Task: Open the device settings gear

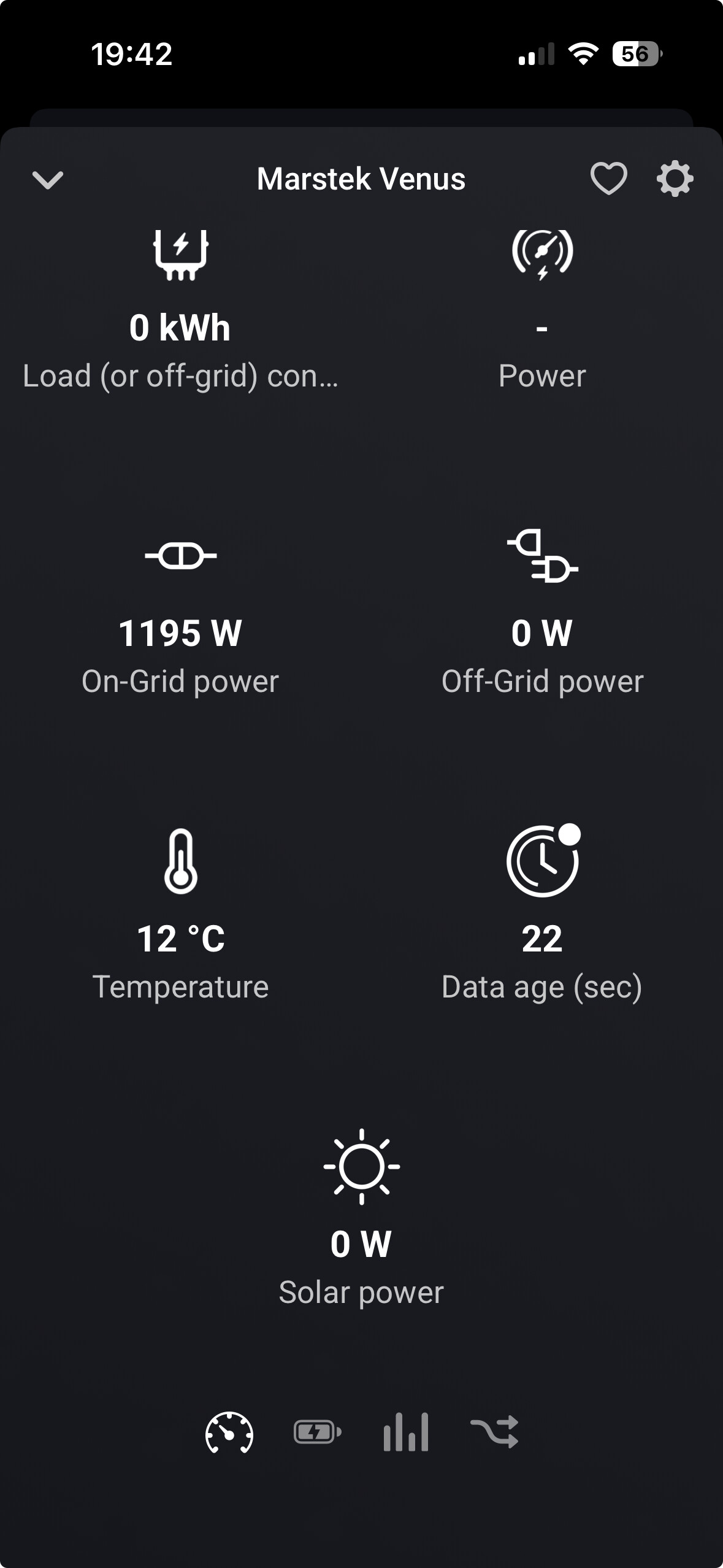Action: [x=675, y=179]
